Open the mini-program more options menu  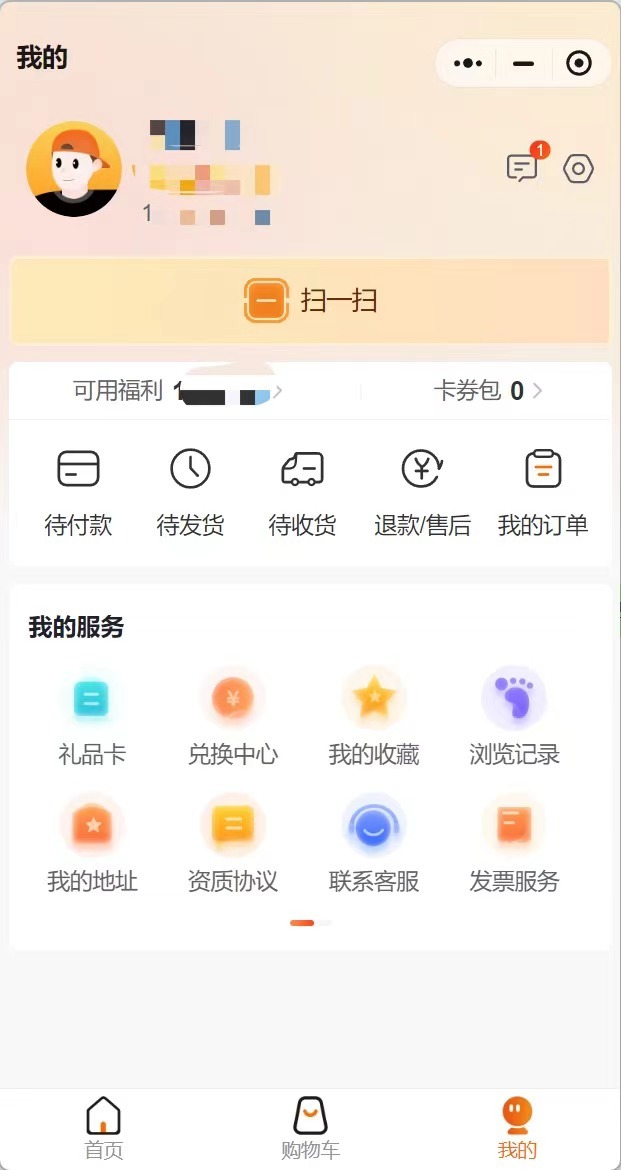[x=467, y=64]
